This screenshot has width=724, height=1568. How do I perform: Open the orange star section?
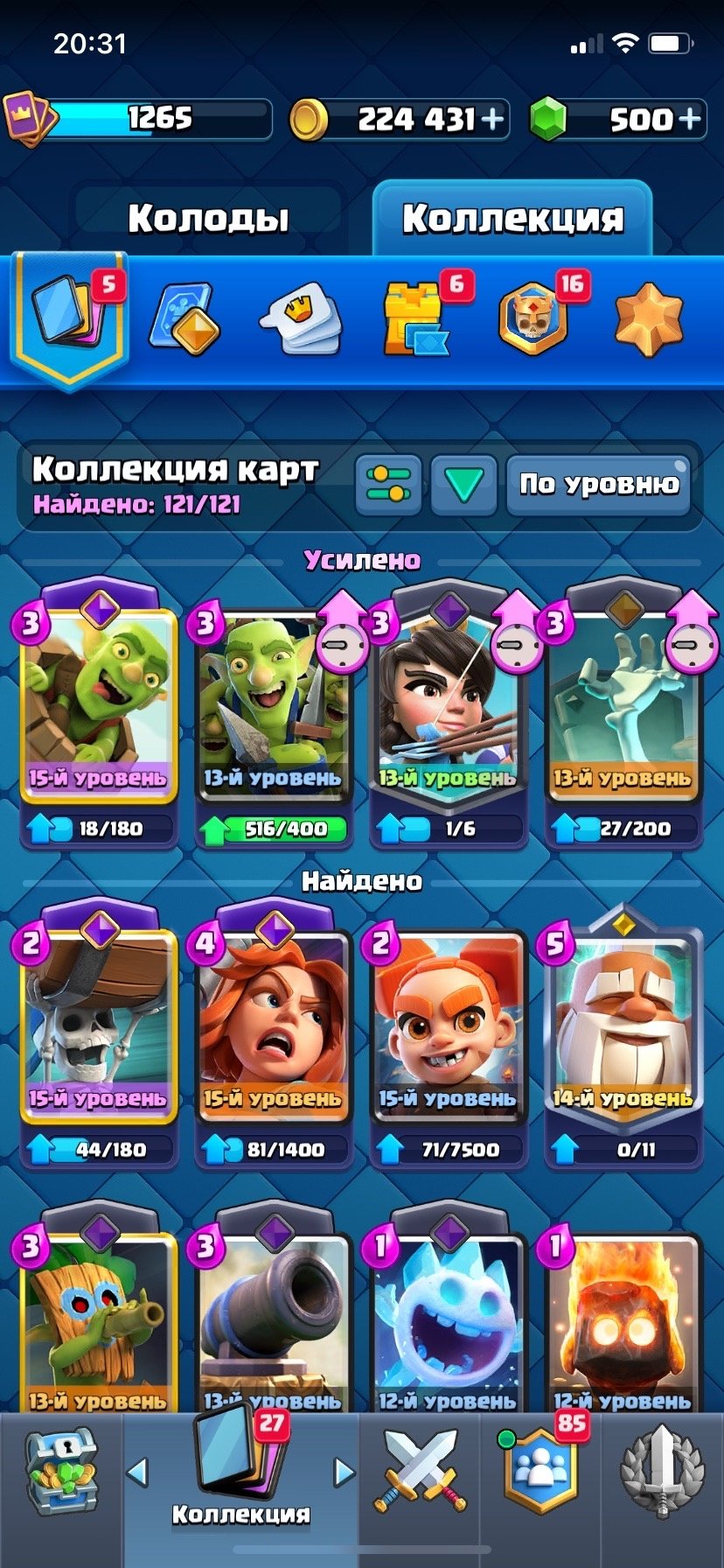coord(648,318)
